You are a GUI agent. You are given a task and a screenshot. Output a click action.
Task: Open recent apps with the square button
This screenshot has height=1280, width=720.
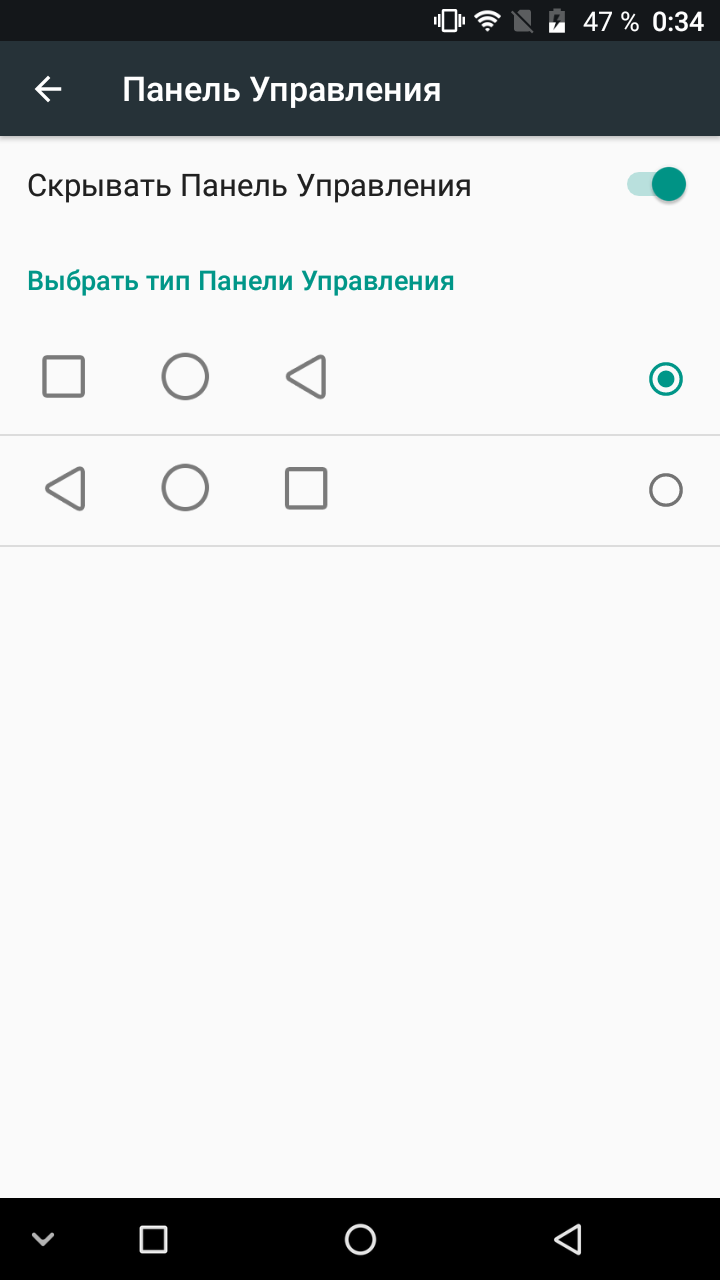(x=153, y=1240)
